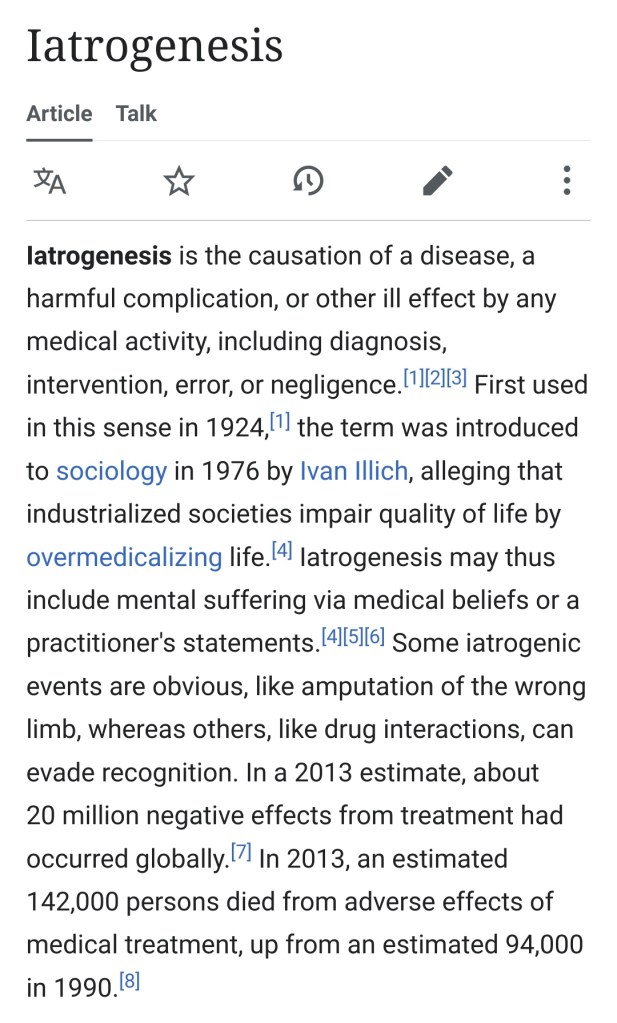View the page history

tap(308, 181)
